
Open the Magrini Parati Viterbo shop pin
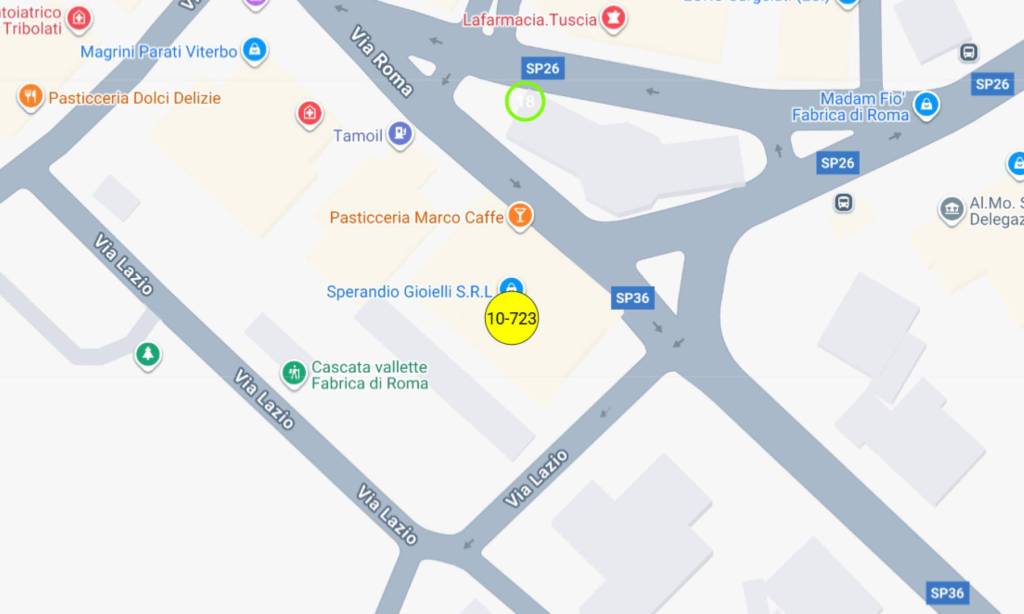(255, 49)
